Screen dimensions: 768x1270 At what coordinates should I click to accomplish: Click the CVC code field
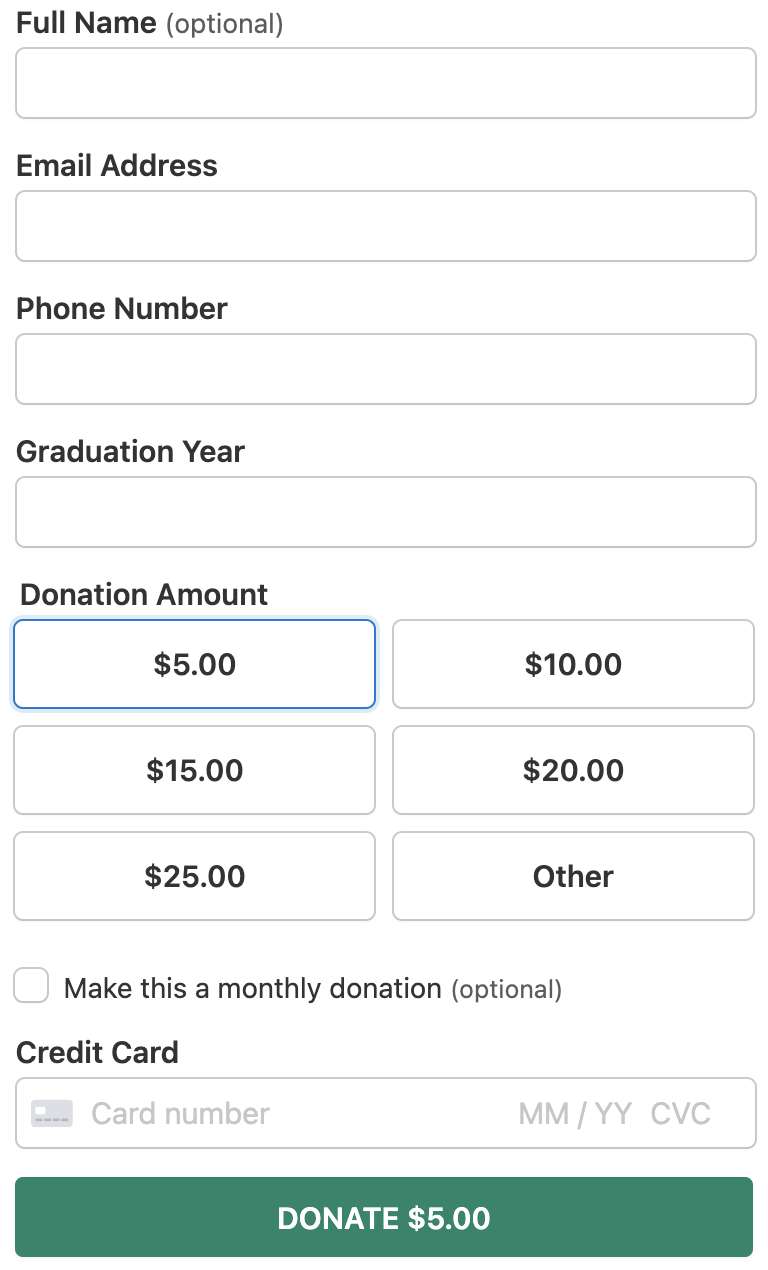pyautogui.click(x=681, y=1113)
